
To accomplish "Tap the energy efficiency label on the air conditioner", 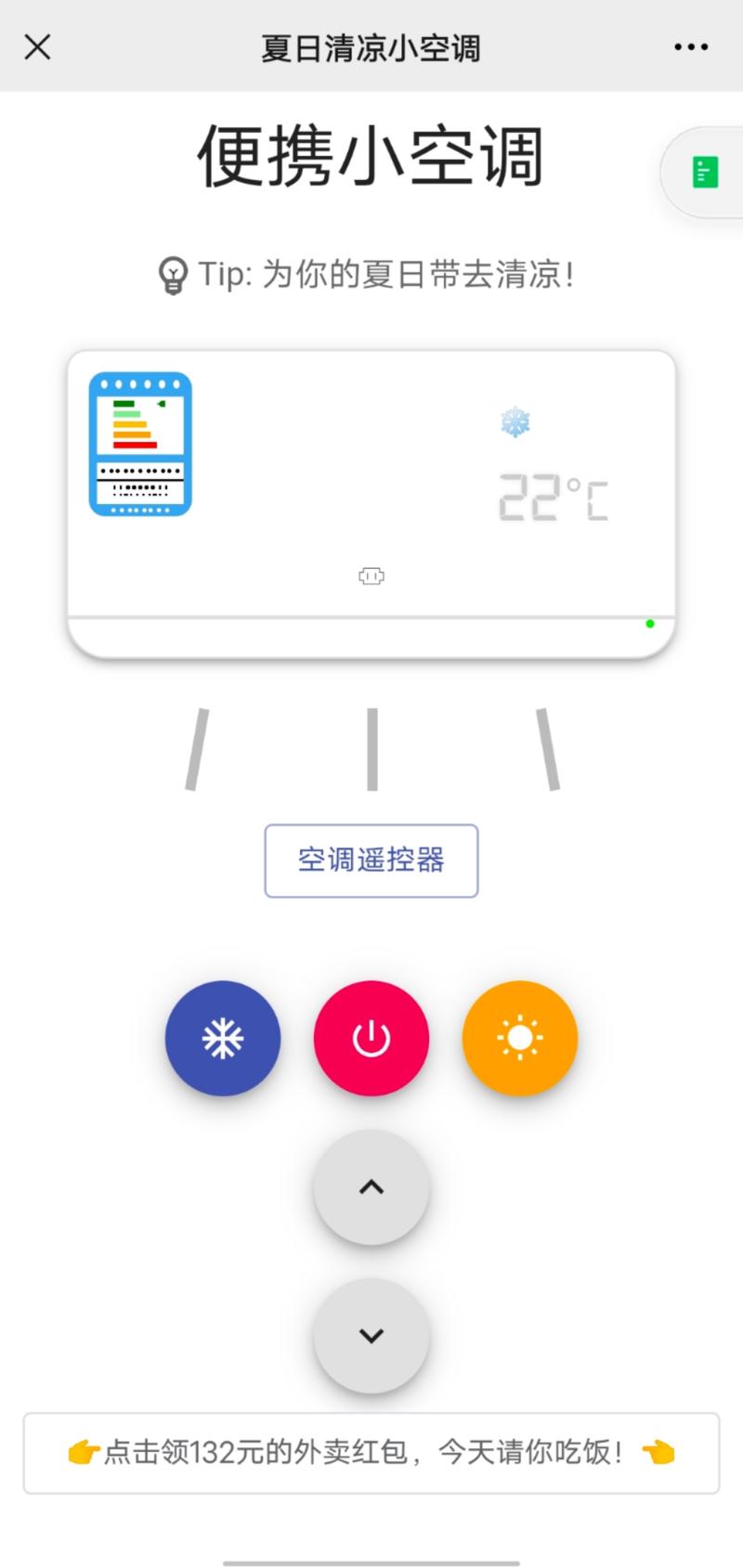I will point(139,446).
